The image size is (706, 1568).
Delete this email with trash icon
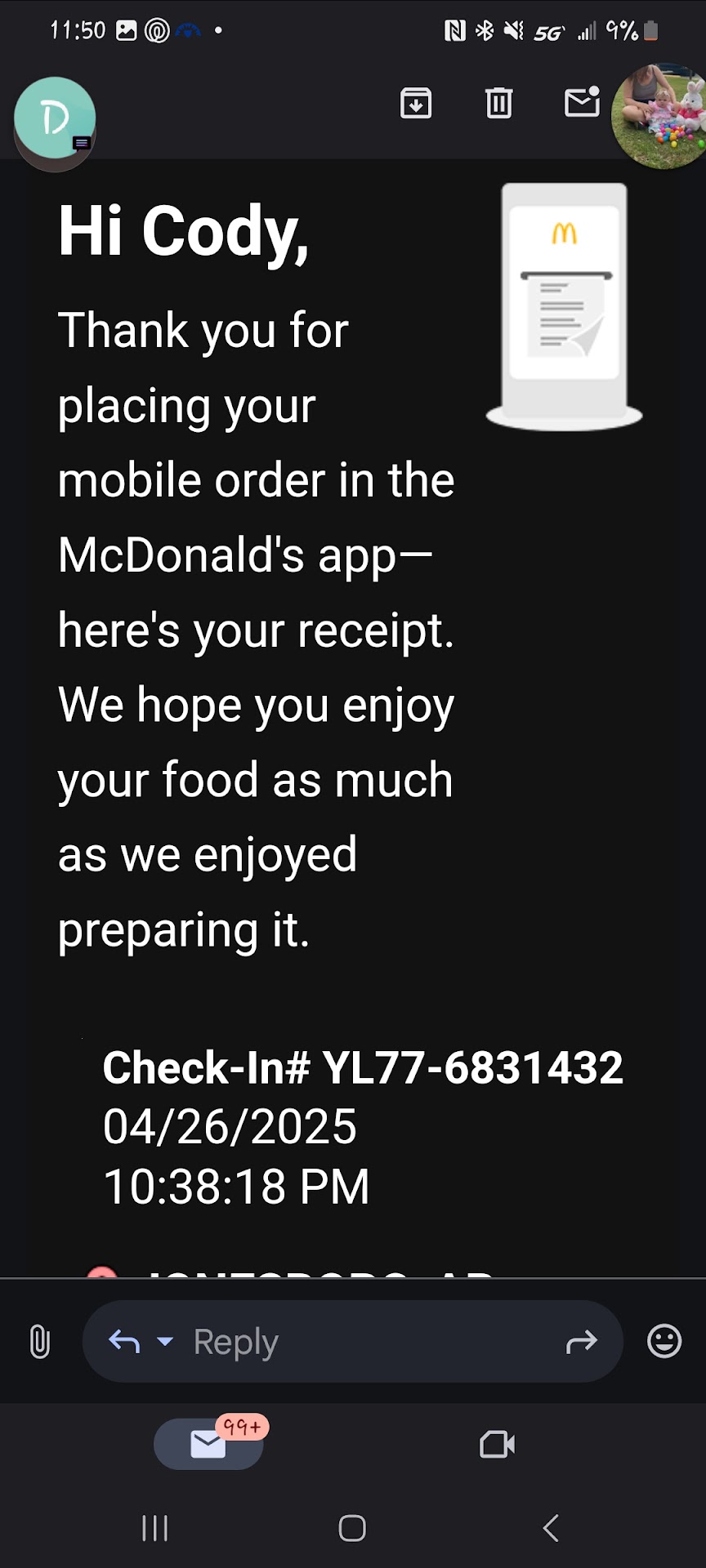pyautogui.click(x=498, y=103)
